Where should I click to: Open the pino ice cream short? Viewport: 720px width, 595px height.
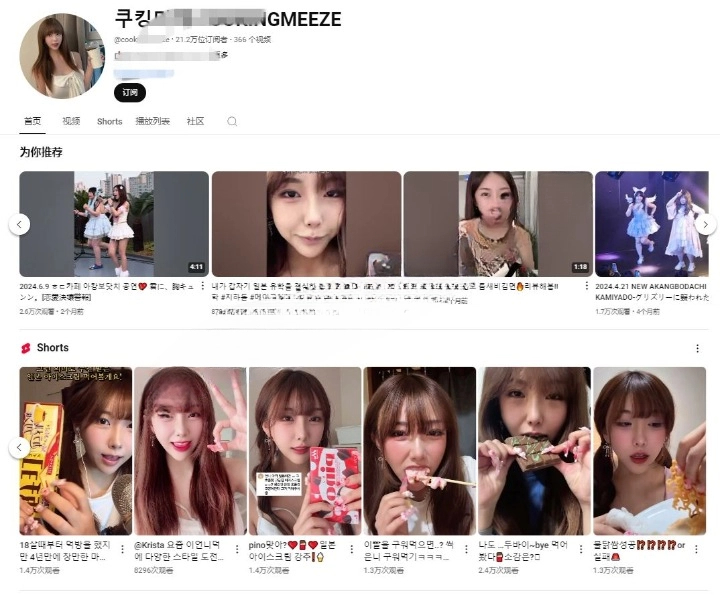pyautogui.click(x=304, y=450)
